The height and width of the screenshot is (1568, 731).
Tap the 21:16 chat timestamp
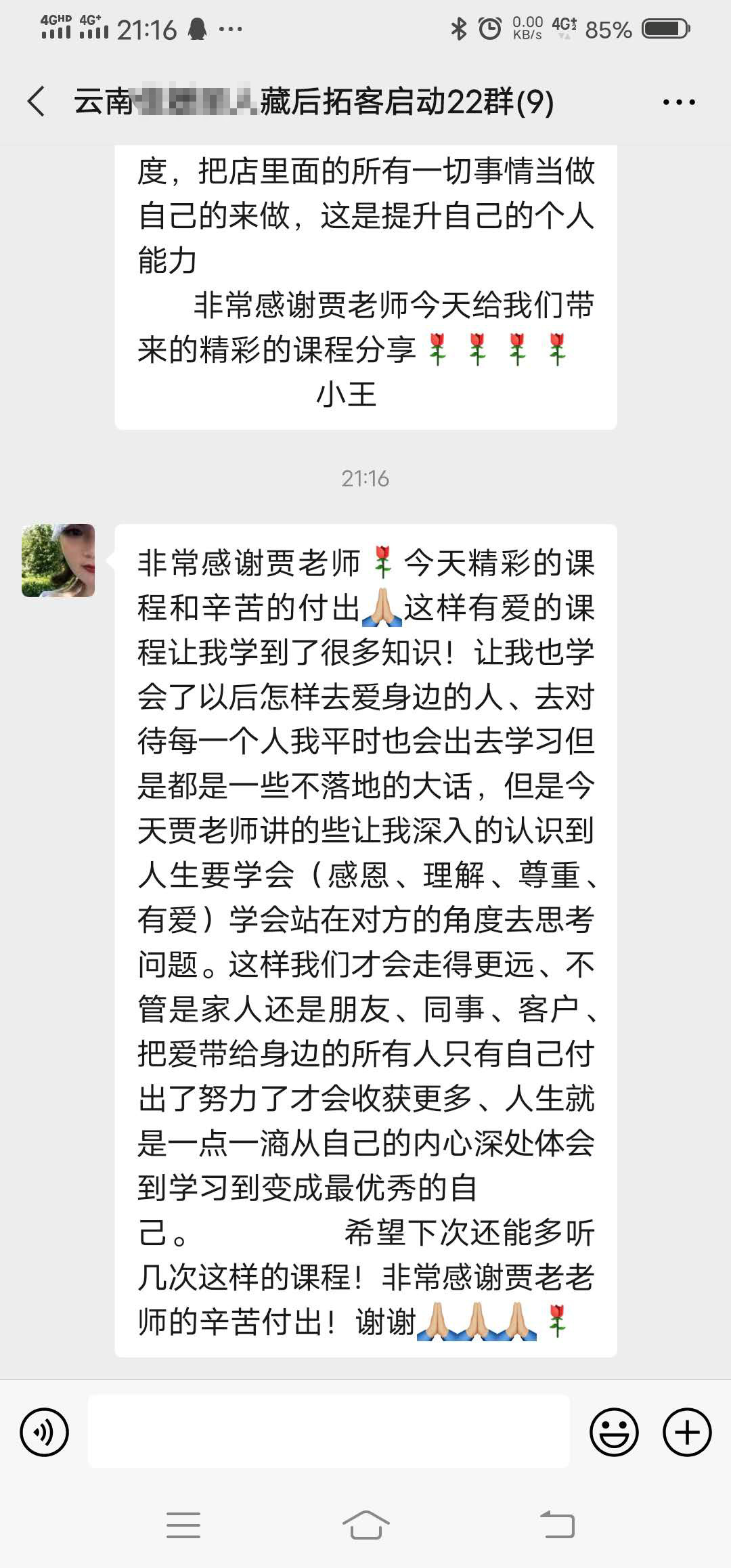tap(365, 478)
